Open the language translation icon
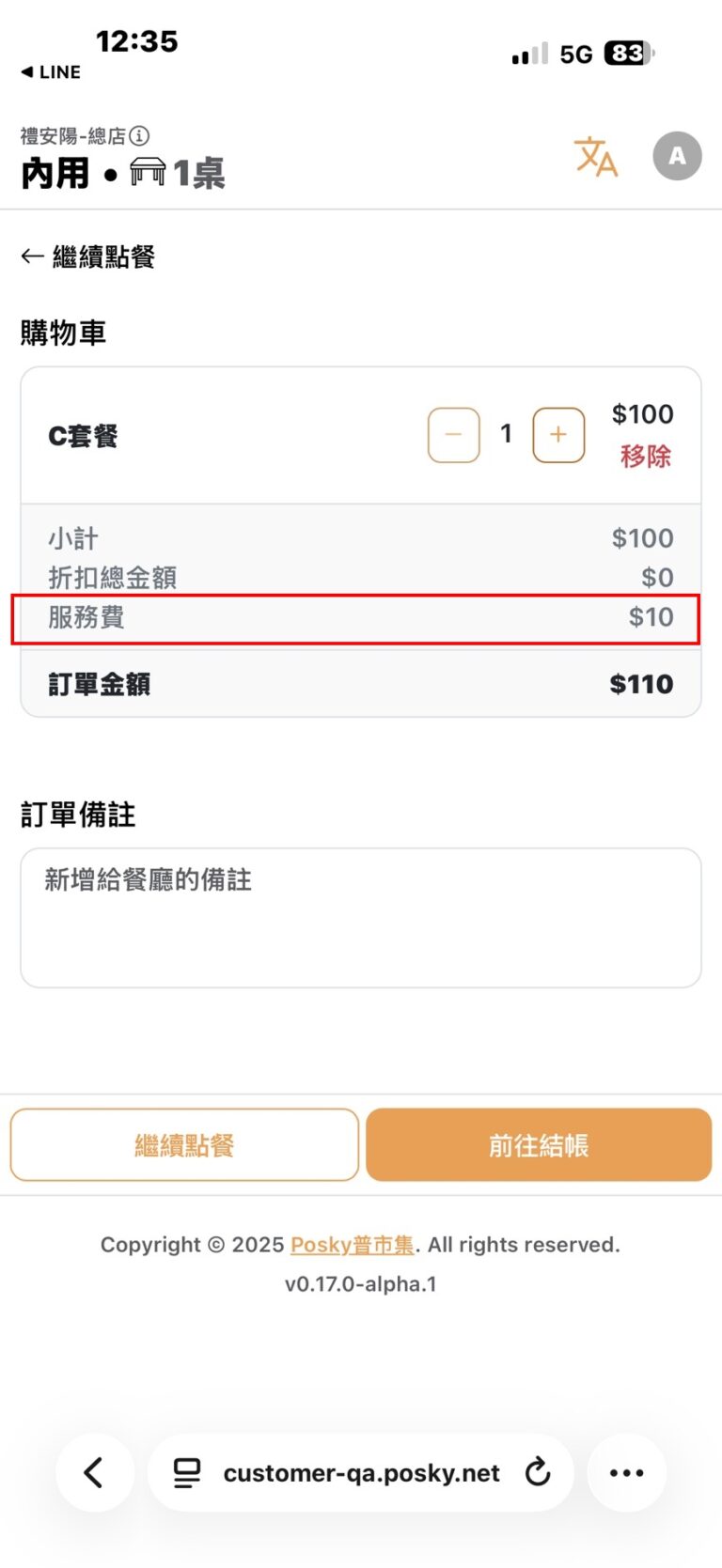Screen dimensions: 722x1568 click(596, 156)
